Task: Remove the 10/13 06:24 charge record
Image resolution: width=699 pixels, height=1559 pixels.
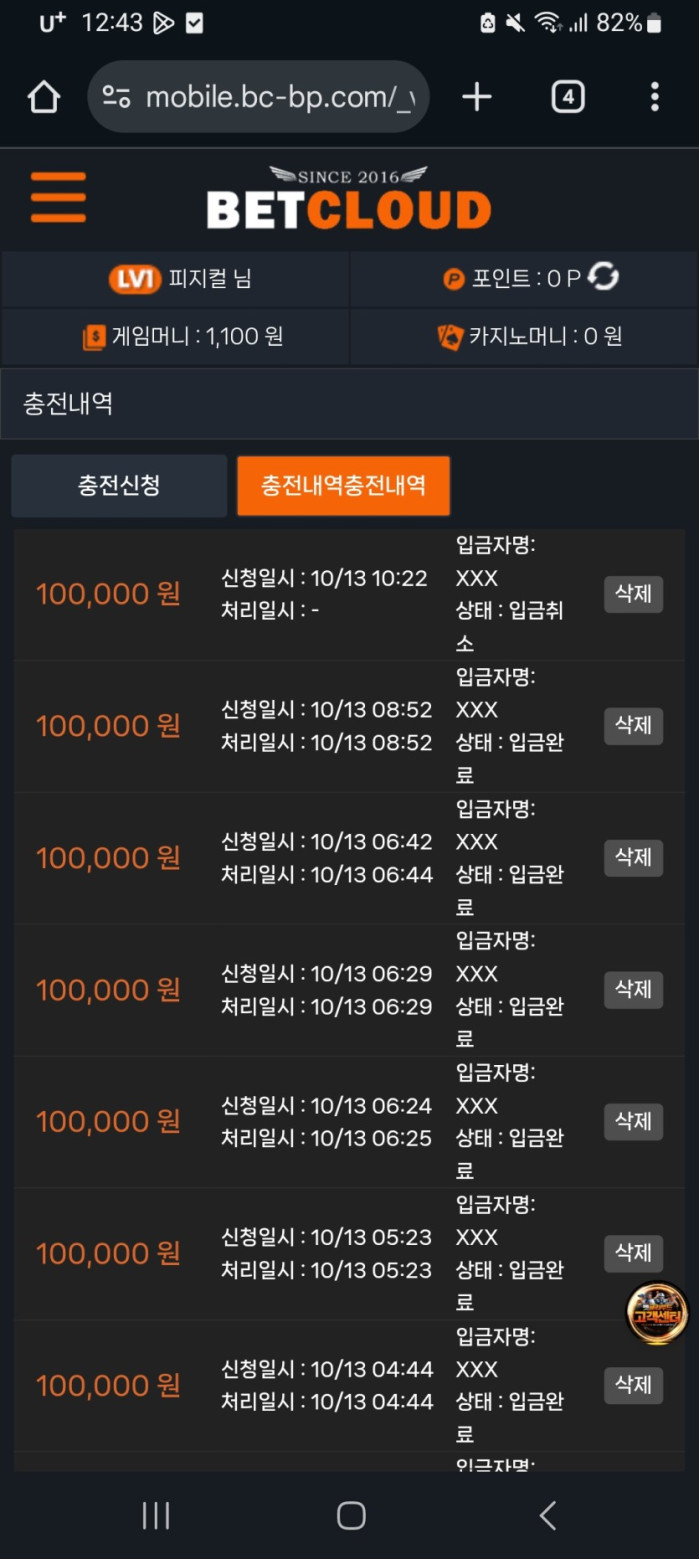Action: pyautogui.click(x=633, y=1121)
